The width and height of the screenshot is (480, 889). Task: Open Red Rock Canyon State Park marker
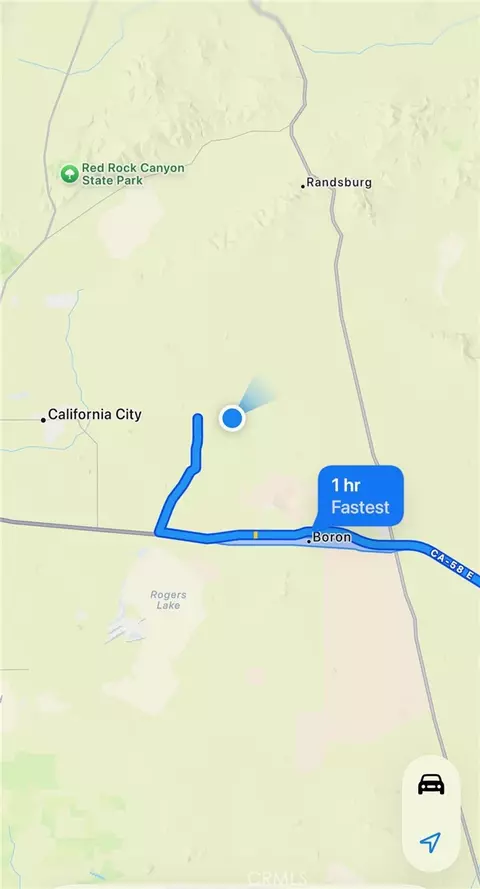[x=69, y=173]
